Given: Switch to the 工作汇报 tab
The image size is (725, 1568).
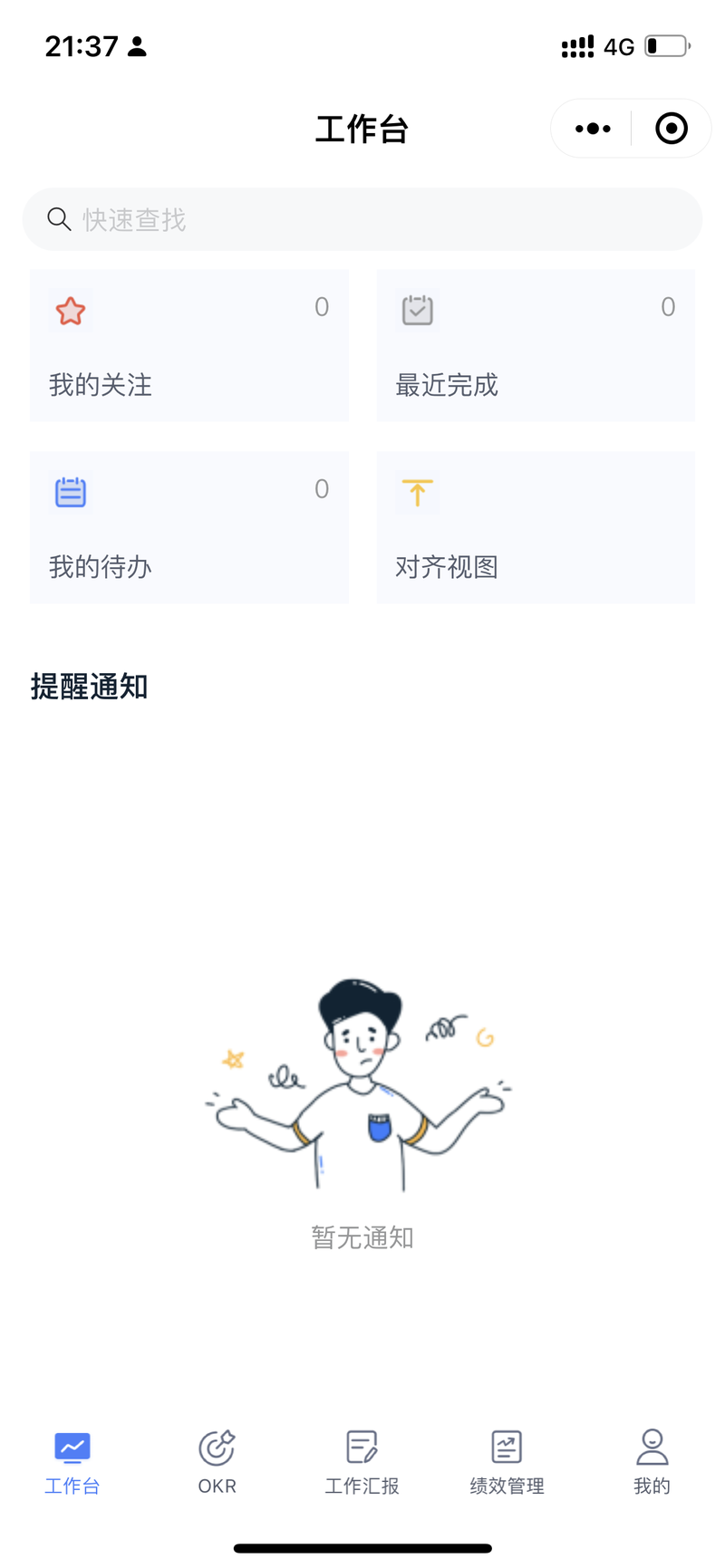Looking at the screenshot, I should [362, 1462].
